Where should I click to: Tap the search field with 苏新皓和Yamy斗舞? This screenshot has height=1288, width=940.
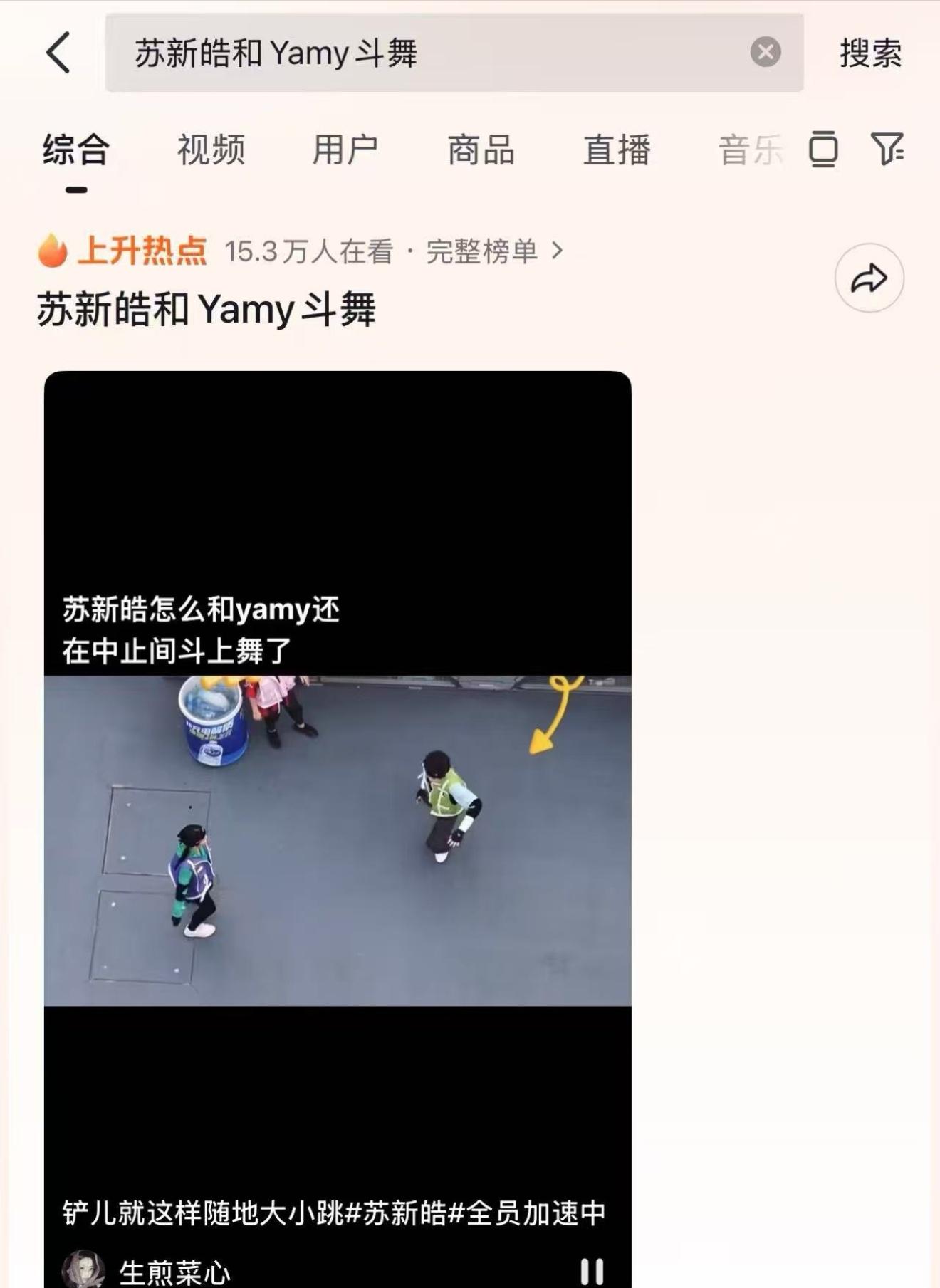pyautogui.click(x=427, y=53)
